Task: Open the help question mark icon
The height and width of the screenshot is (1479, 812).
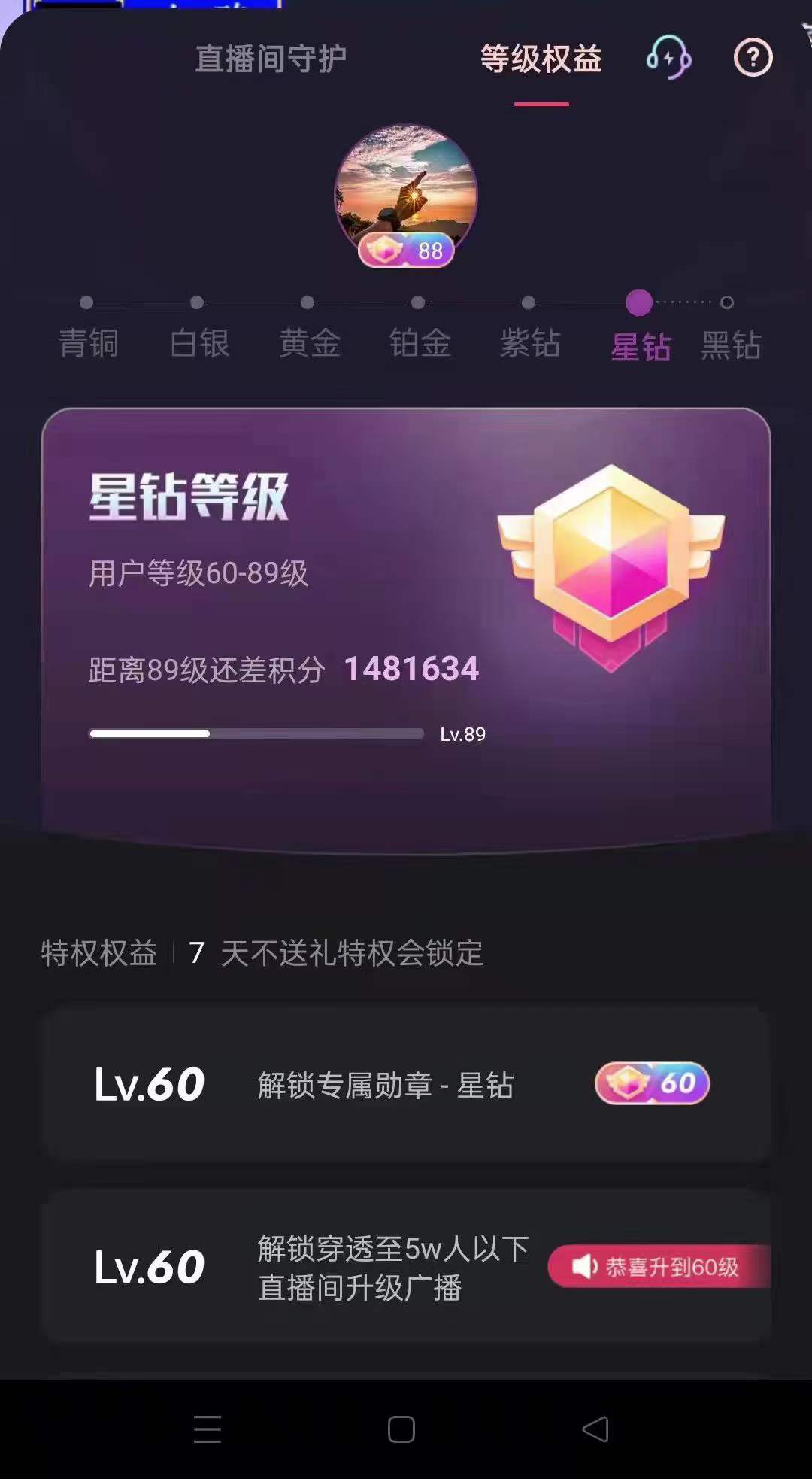Action: click(753, 57)
